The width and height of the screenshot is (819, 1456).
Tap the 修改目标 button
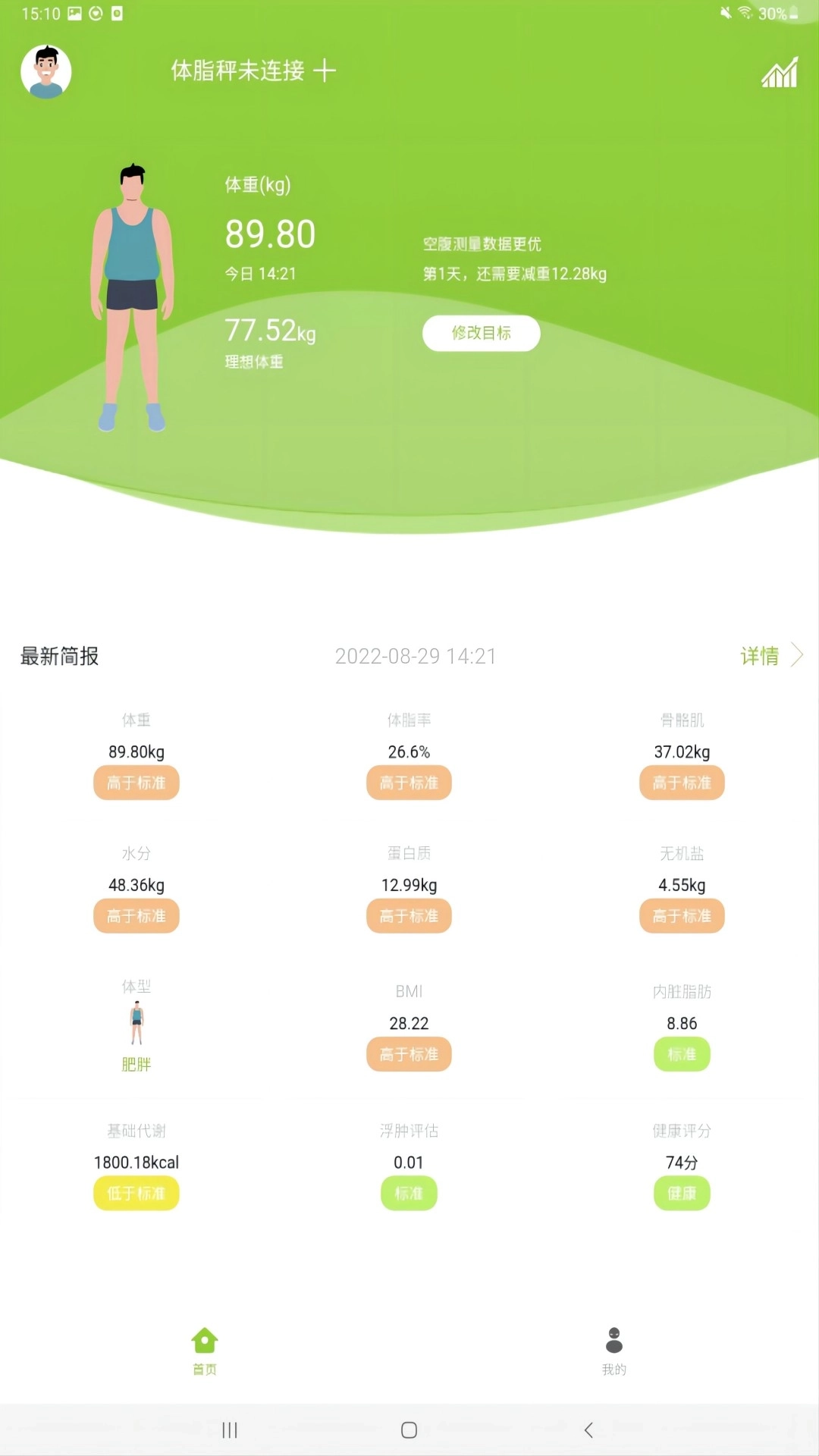[x=481, y=333]
